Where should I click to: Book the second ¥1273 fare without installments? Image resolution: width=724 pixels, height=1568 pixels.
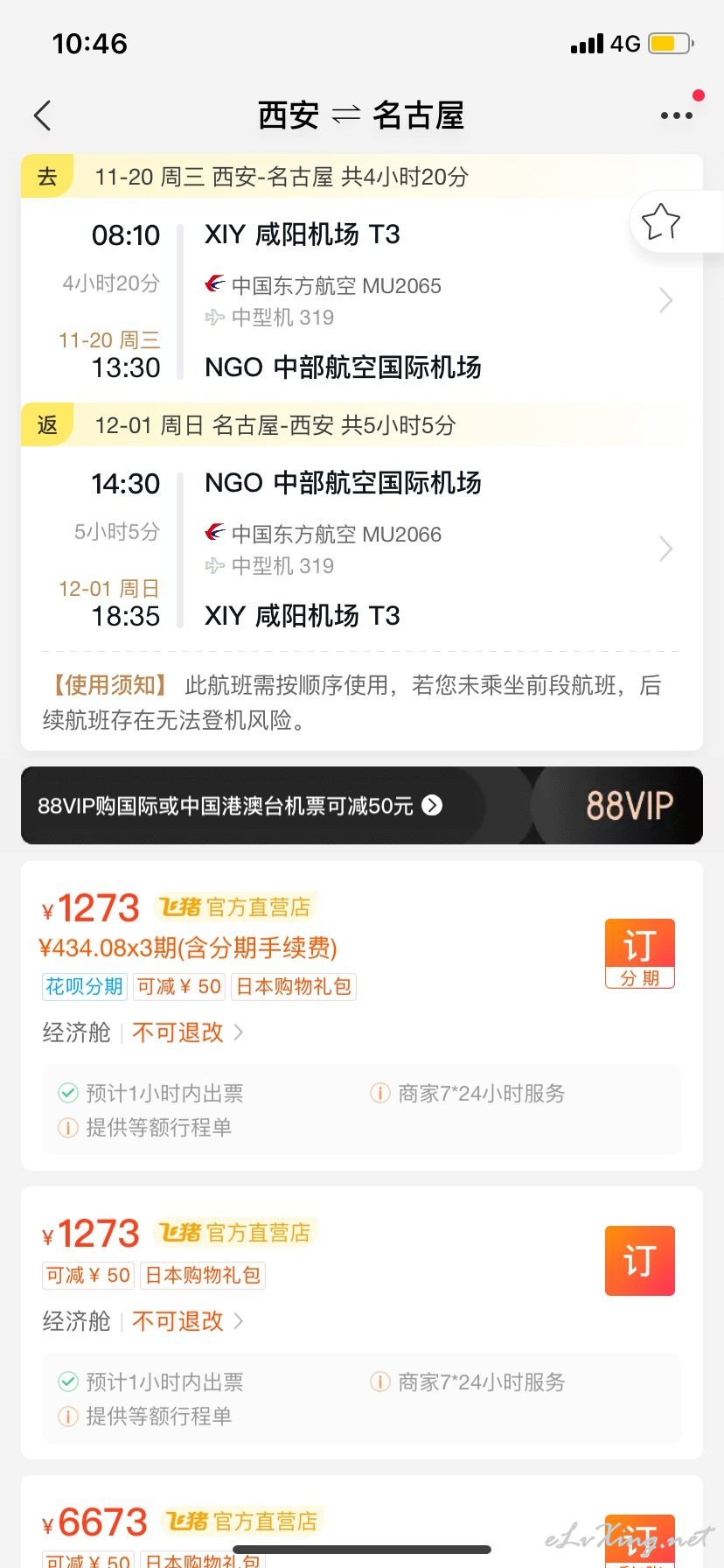640,1261
